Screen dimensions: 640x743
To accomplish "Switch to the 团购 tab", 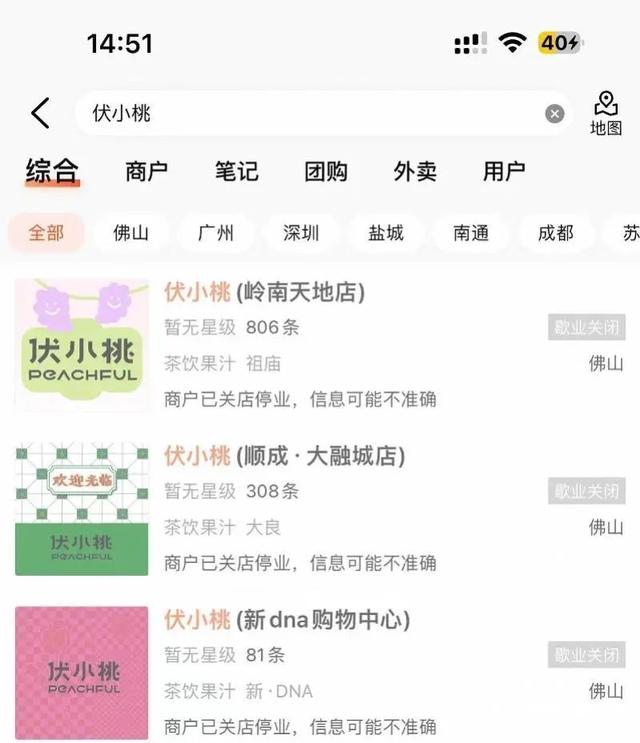I will pyautogui.click(x=326, y=171).
